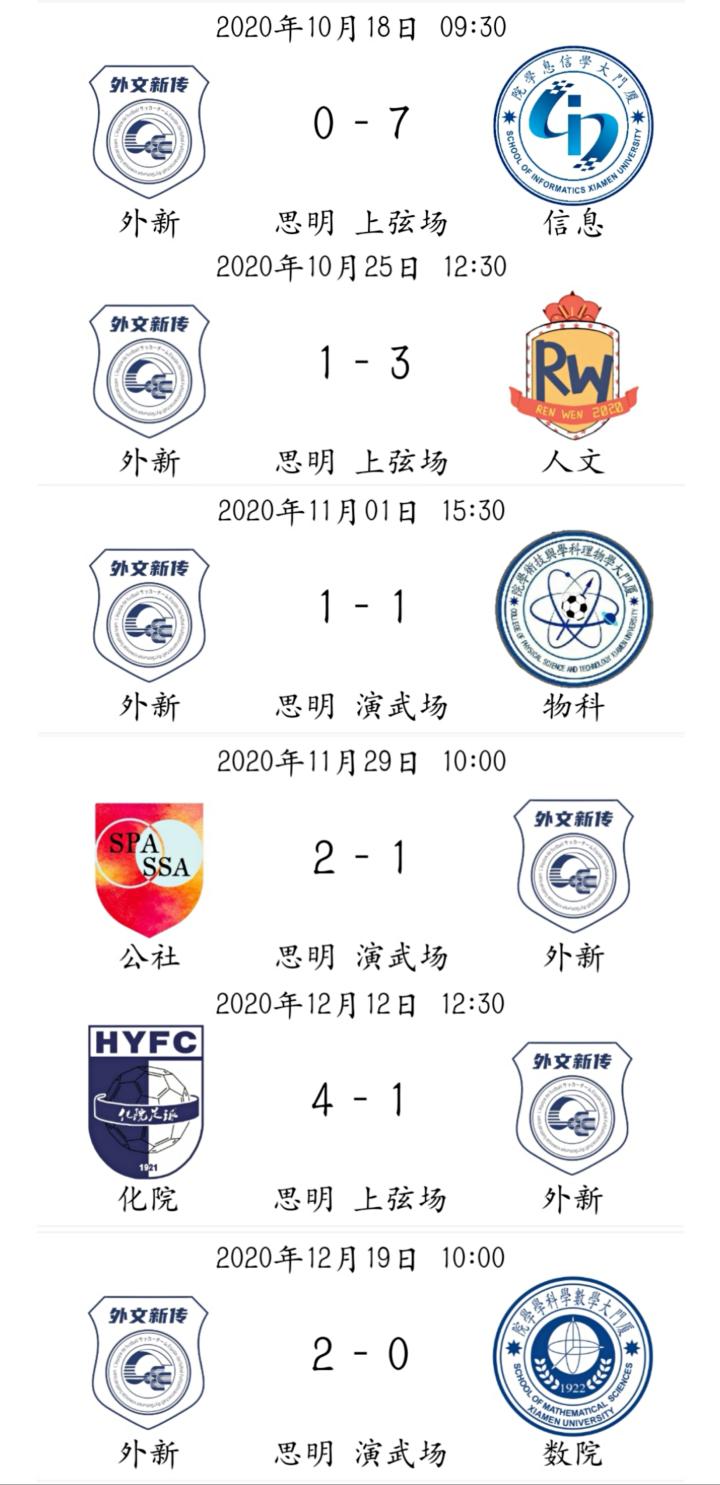
Task: Select the 公社 vs 外新 match row
Action: click(360, 858)
